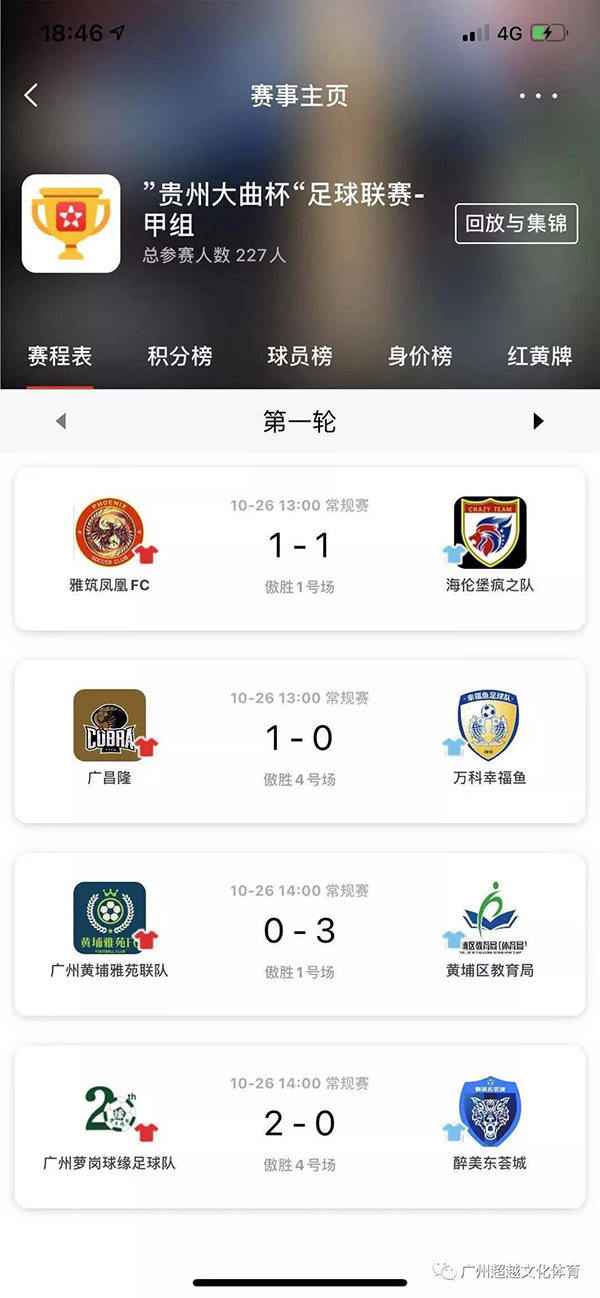Image resolution: width=600 pixels, height=1298 pixels.
Task: Advance to the next round arrow
Action: pos(538,421)
